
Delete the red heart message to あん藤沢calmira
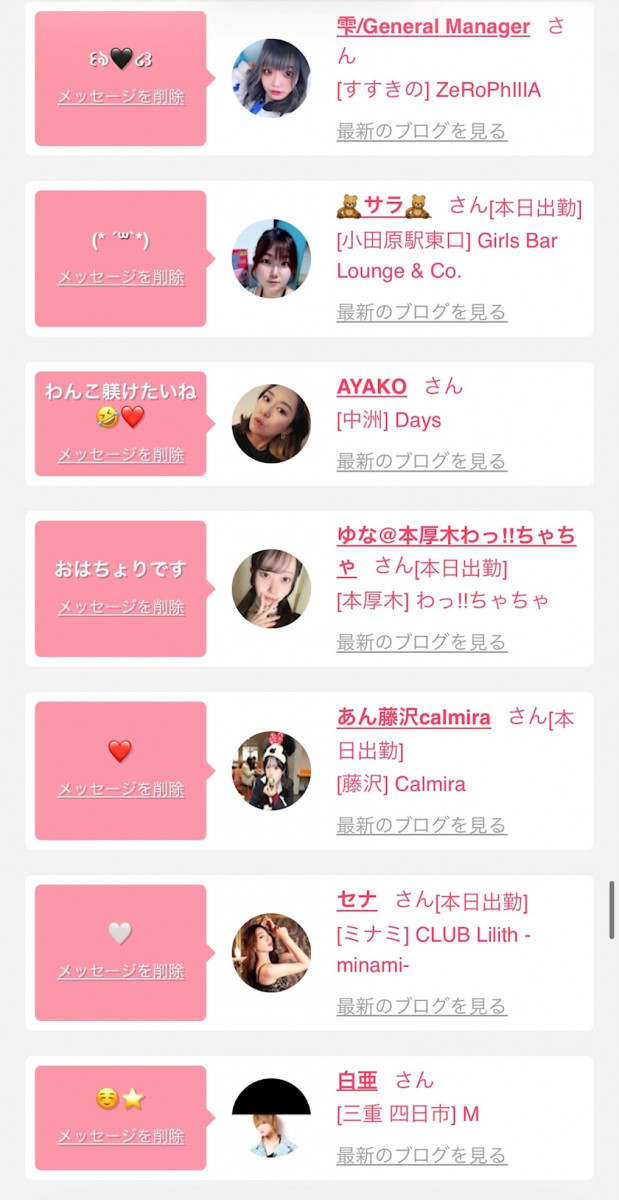point(121,789)
